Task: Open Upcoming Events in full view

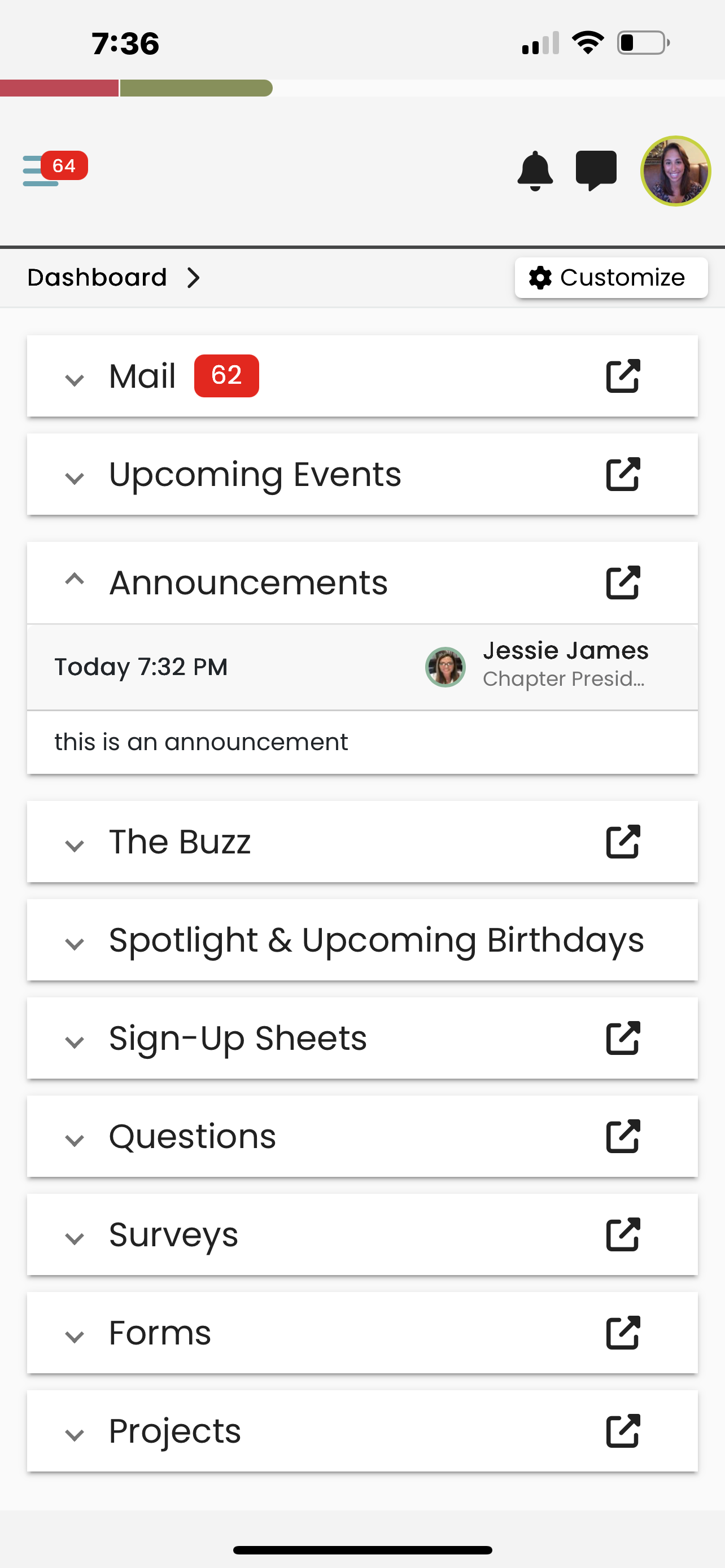Action: [x=623, y=474]
